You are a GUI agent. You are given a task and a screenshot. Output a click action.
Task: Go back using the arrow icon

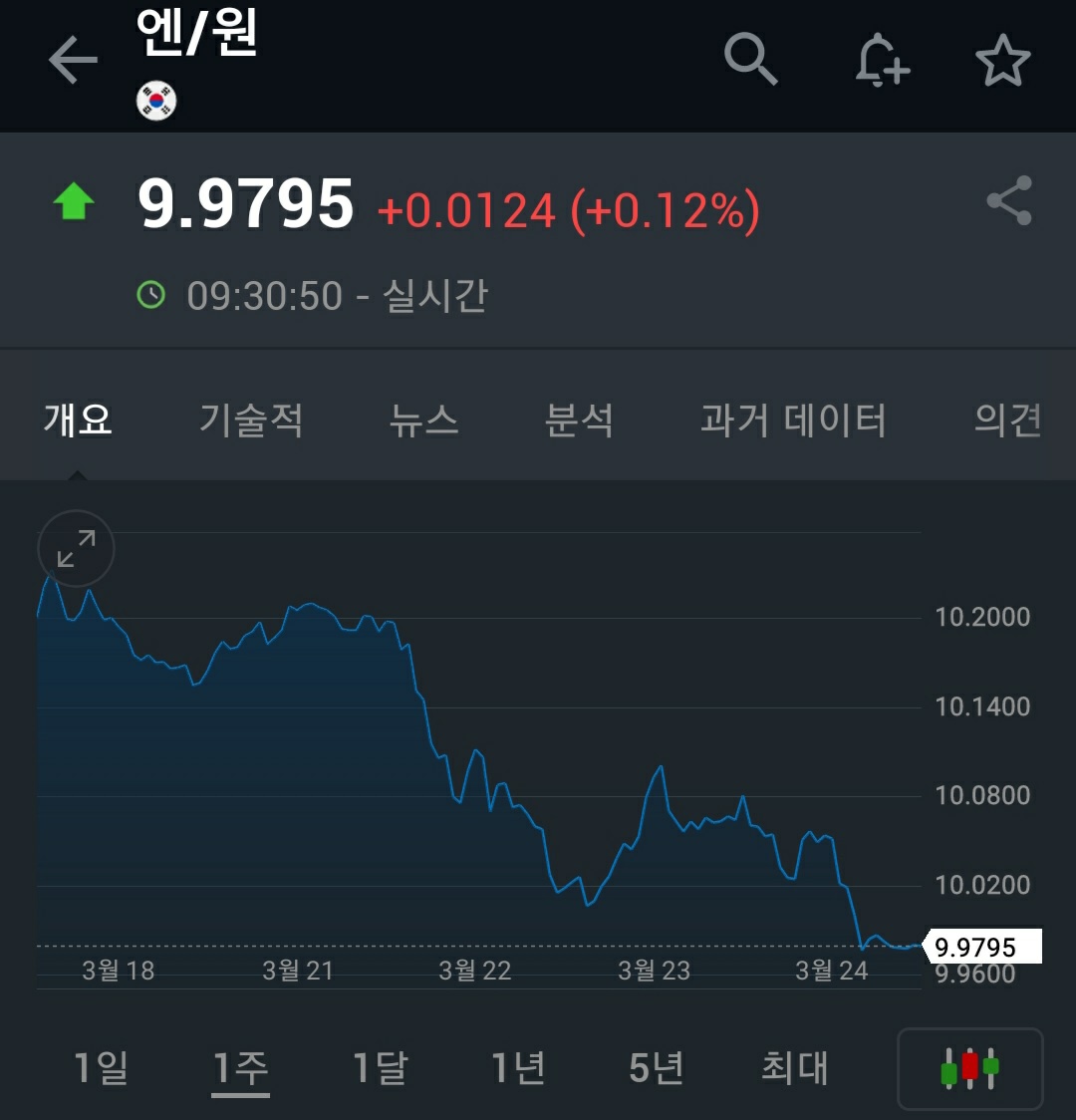click(73, 60)
